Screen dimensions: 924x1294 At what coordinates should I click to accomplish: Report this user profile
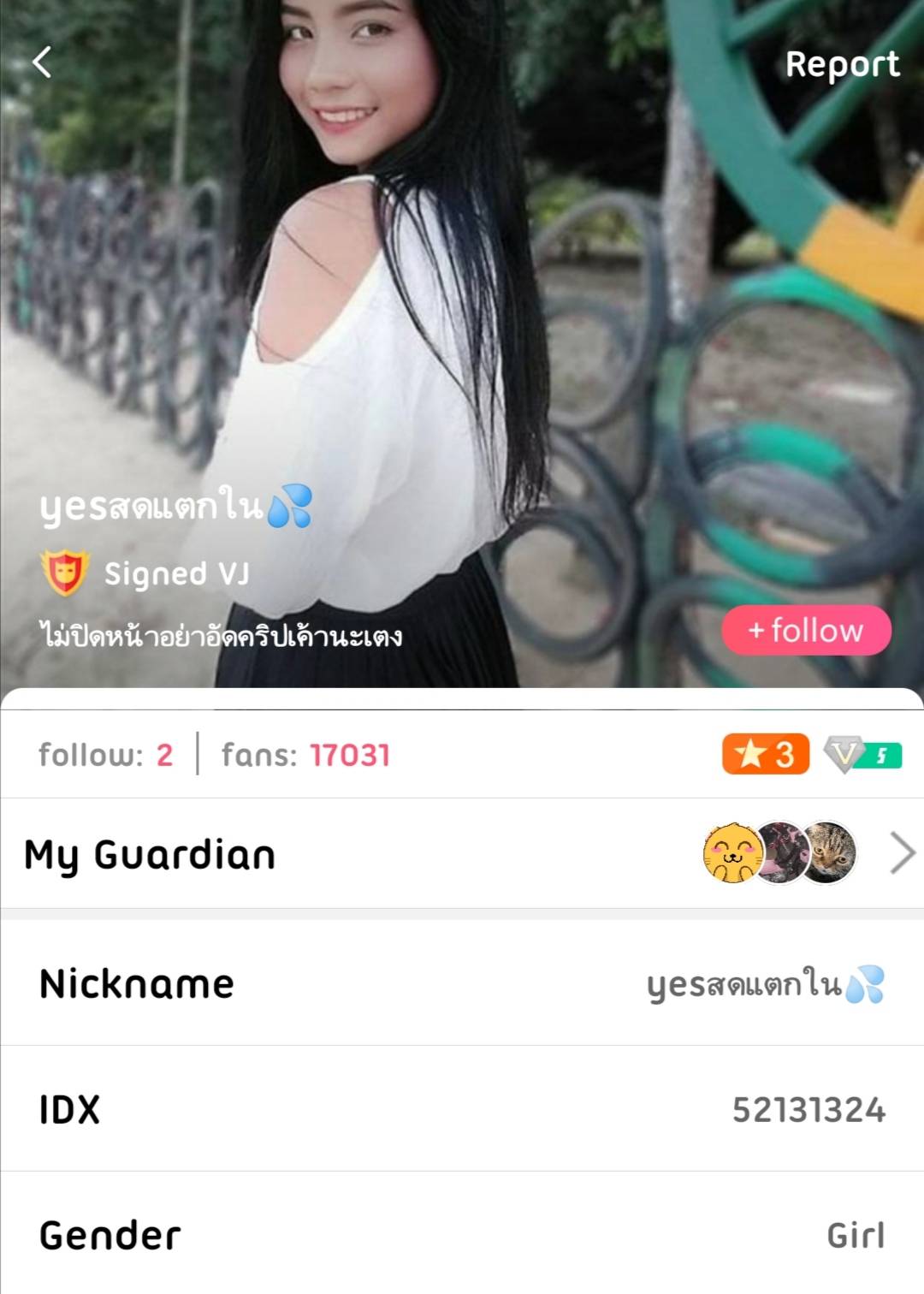pos(842,64)
